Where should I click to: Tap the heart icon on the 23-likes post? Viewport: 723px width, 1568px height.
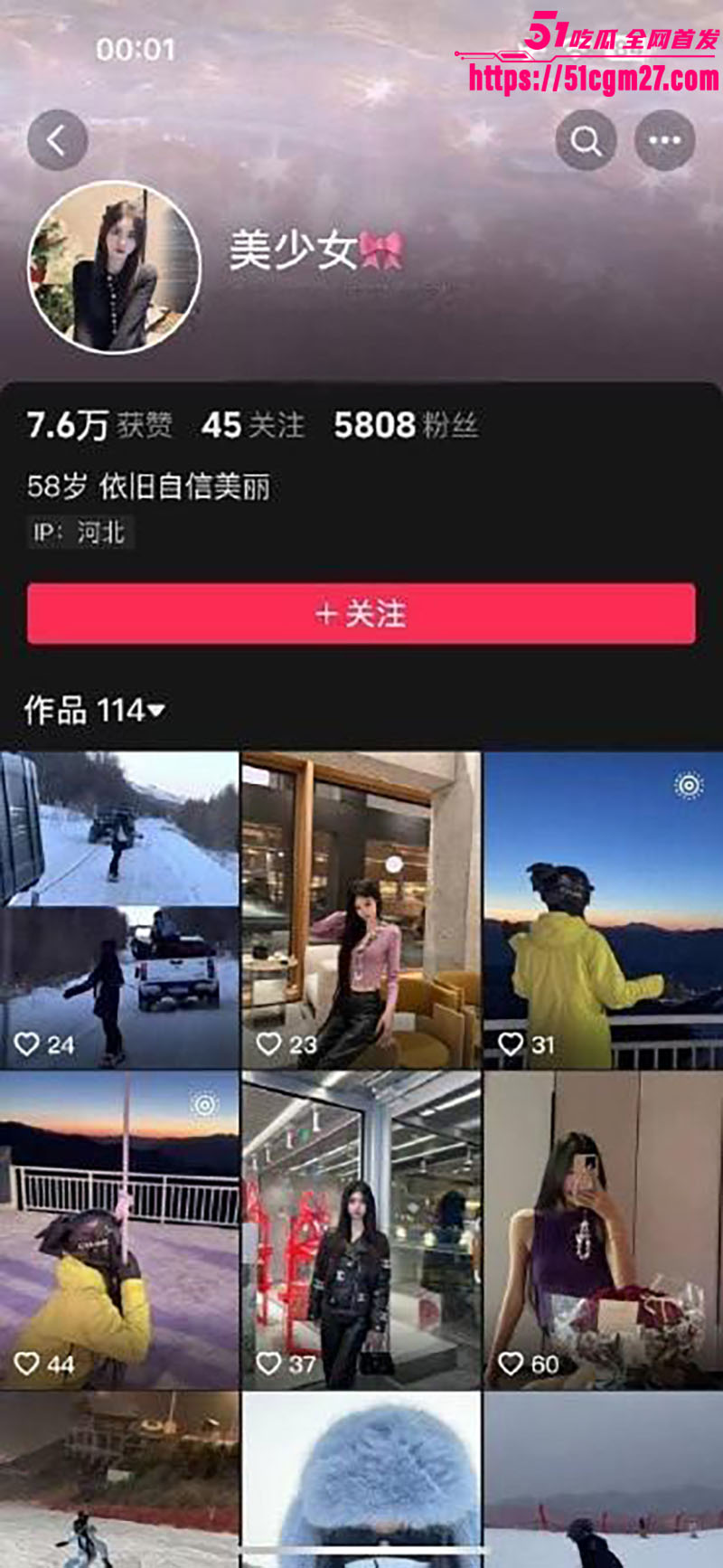(268, 1044)
